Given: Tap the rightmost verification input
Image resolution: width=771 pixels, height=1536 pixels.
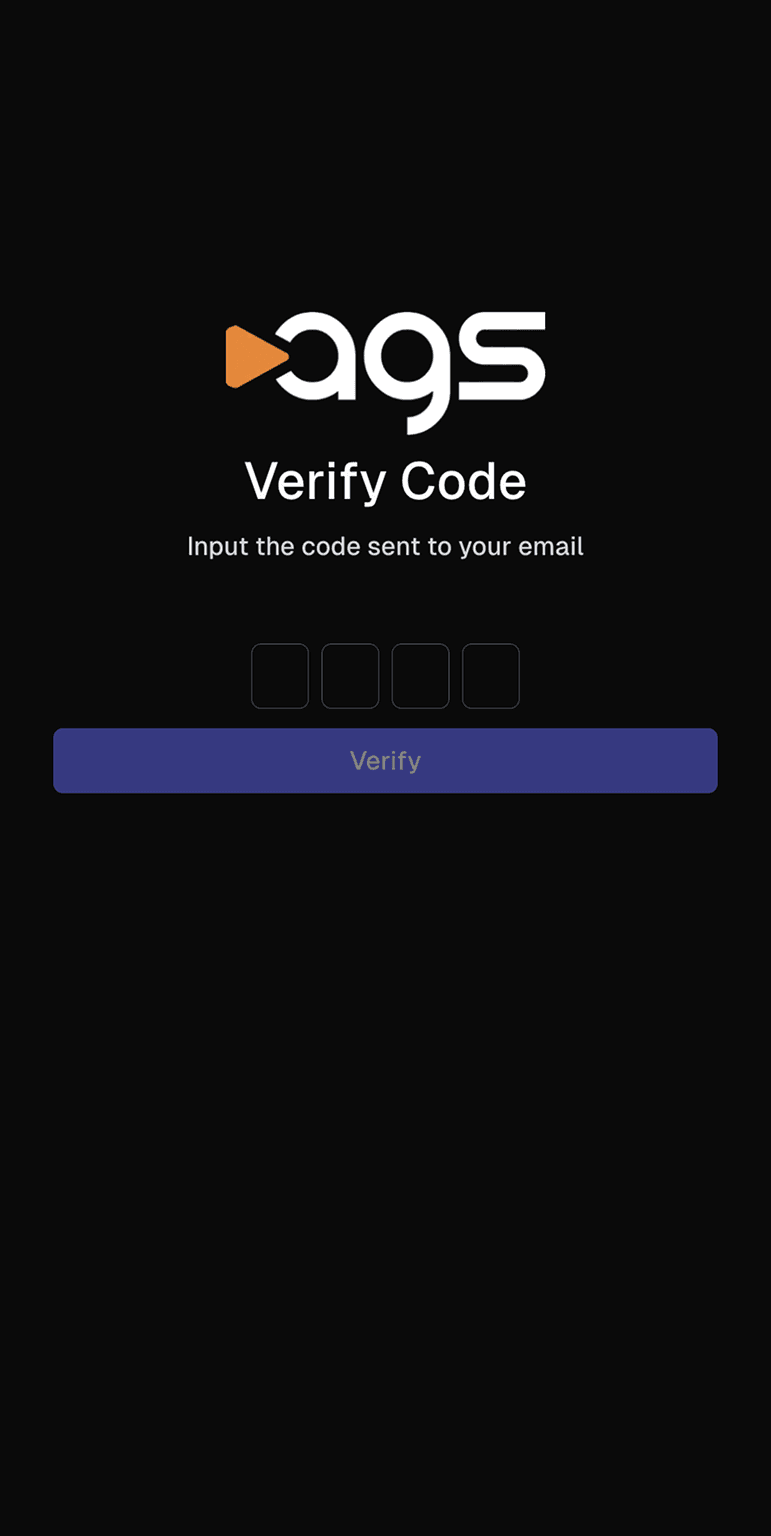Looking at the screenshot, I should click(491, 676).
